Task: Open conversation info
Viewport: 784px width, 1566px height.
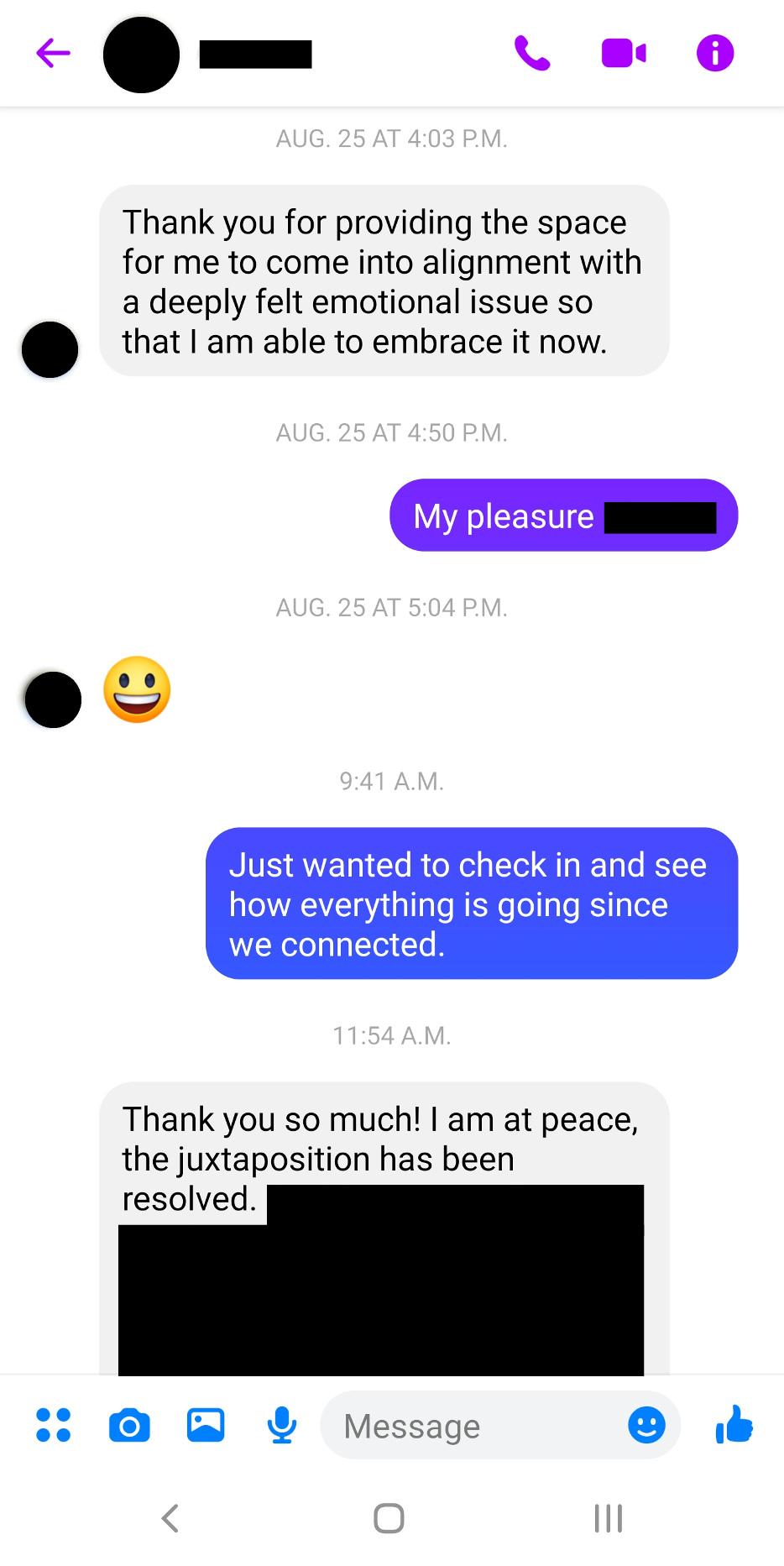Action: pyautogui.click(x=715, y=54)
